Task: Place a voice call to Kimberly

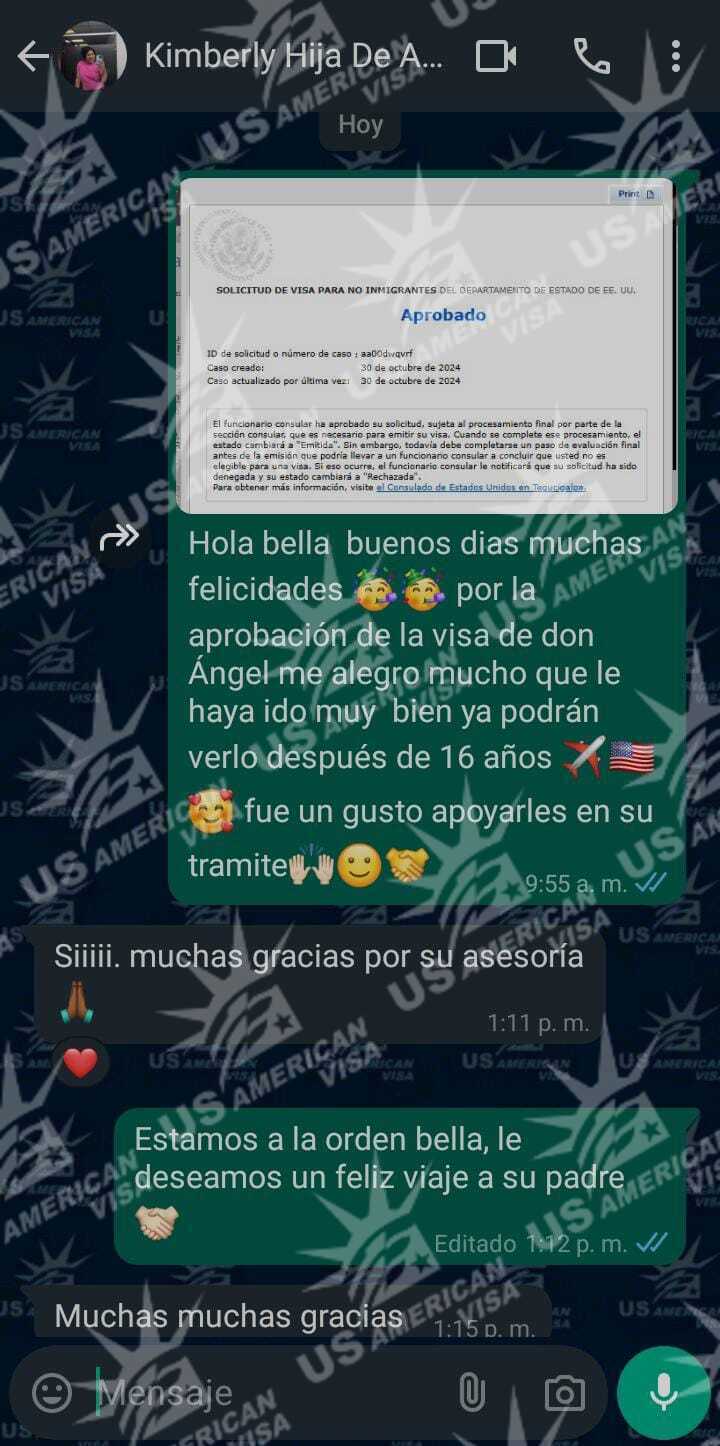Action: pyautogui.click(x=591, y=57)
